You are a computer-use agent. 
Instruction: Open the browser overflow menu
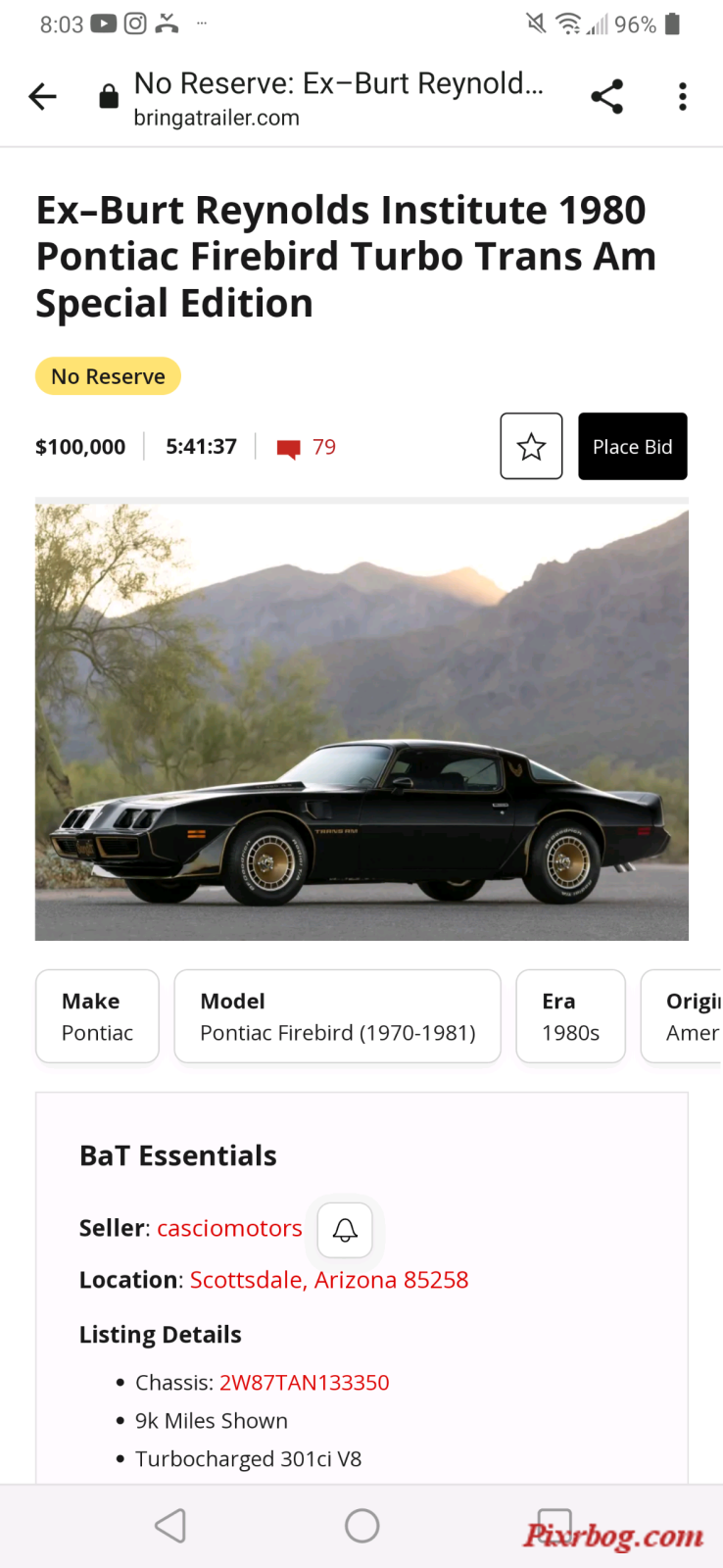click(683, 96)
